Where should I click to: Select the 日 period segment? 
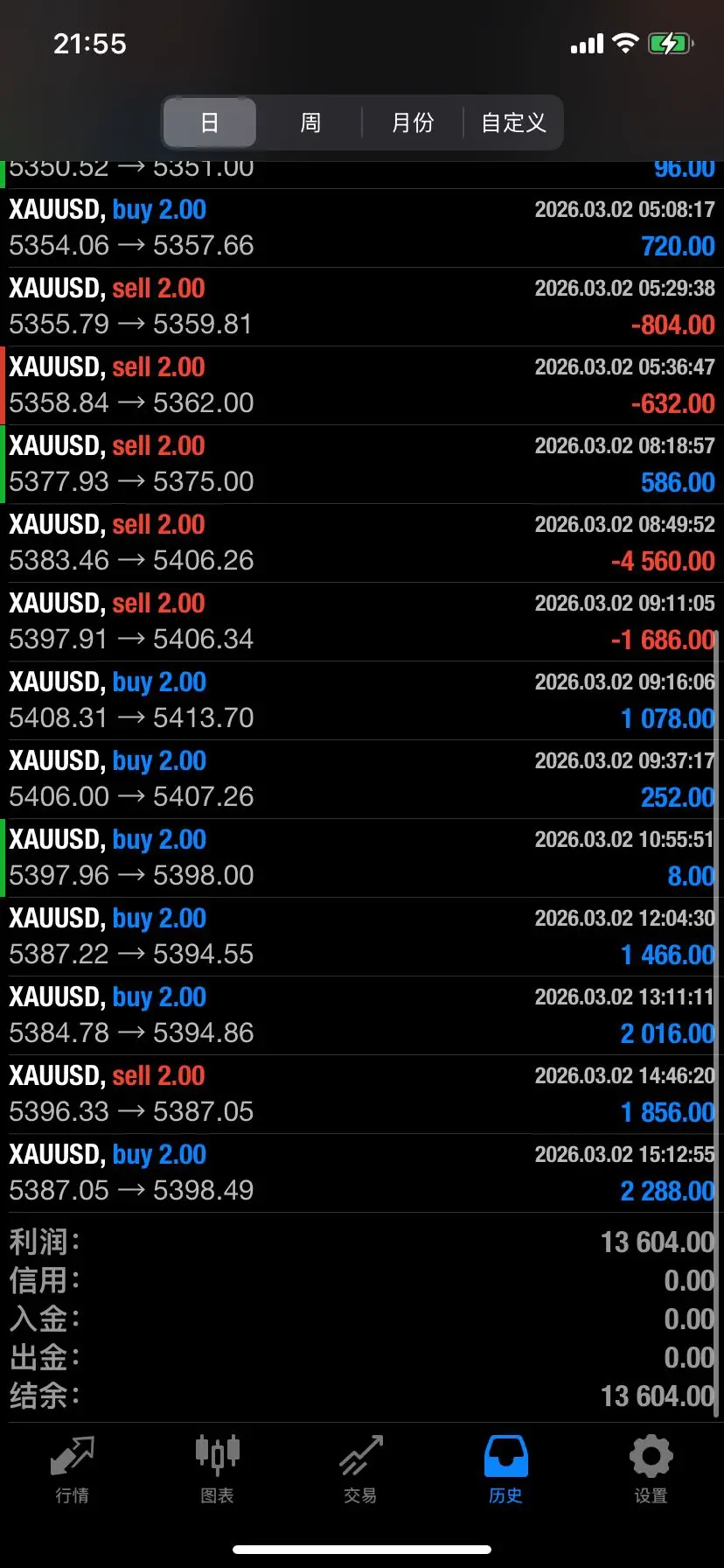coord(210,122)
